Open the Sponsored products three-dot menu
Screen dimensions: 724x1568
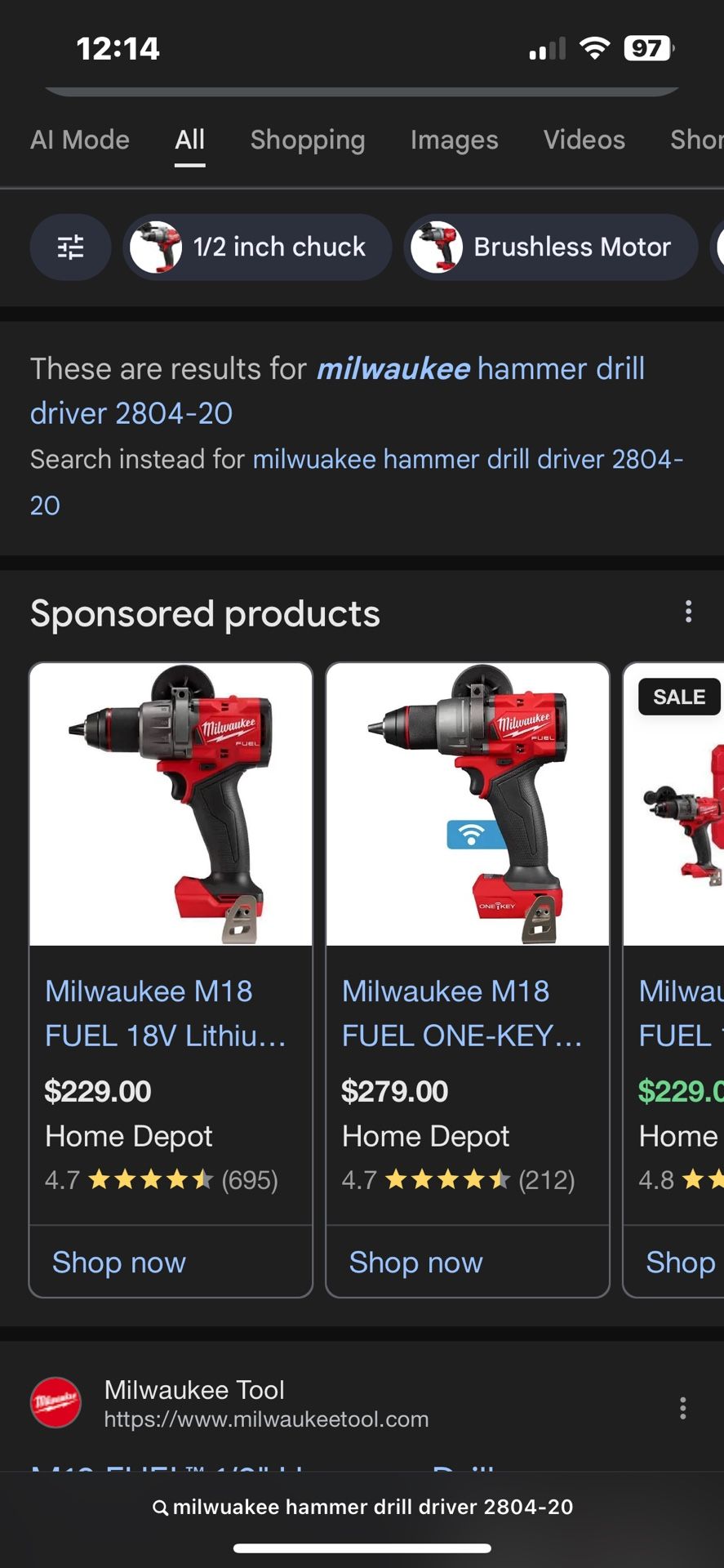point(686,611)
